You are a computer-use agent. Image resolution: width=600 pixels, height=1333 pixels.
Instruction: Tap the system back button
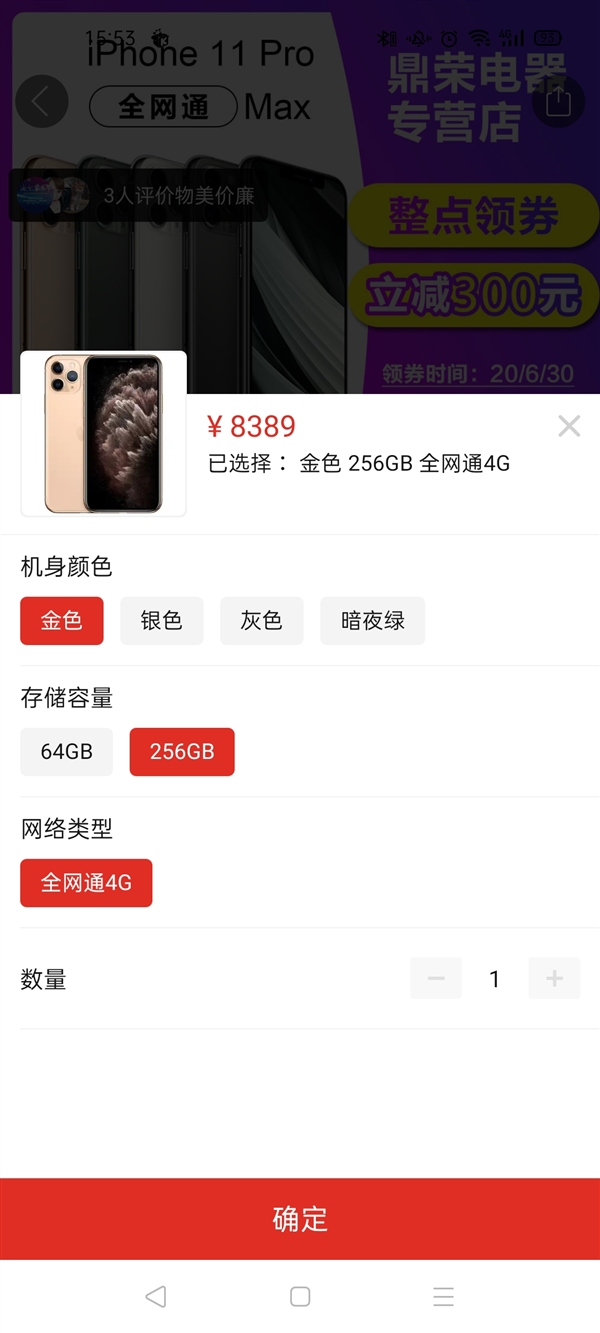tap(155, 1297)
